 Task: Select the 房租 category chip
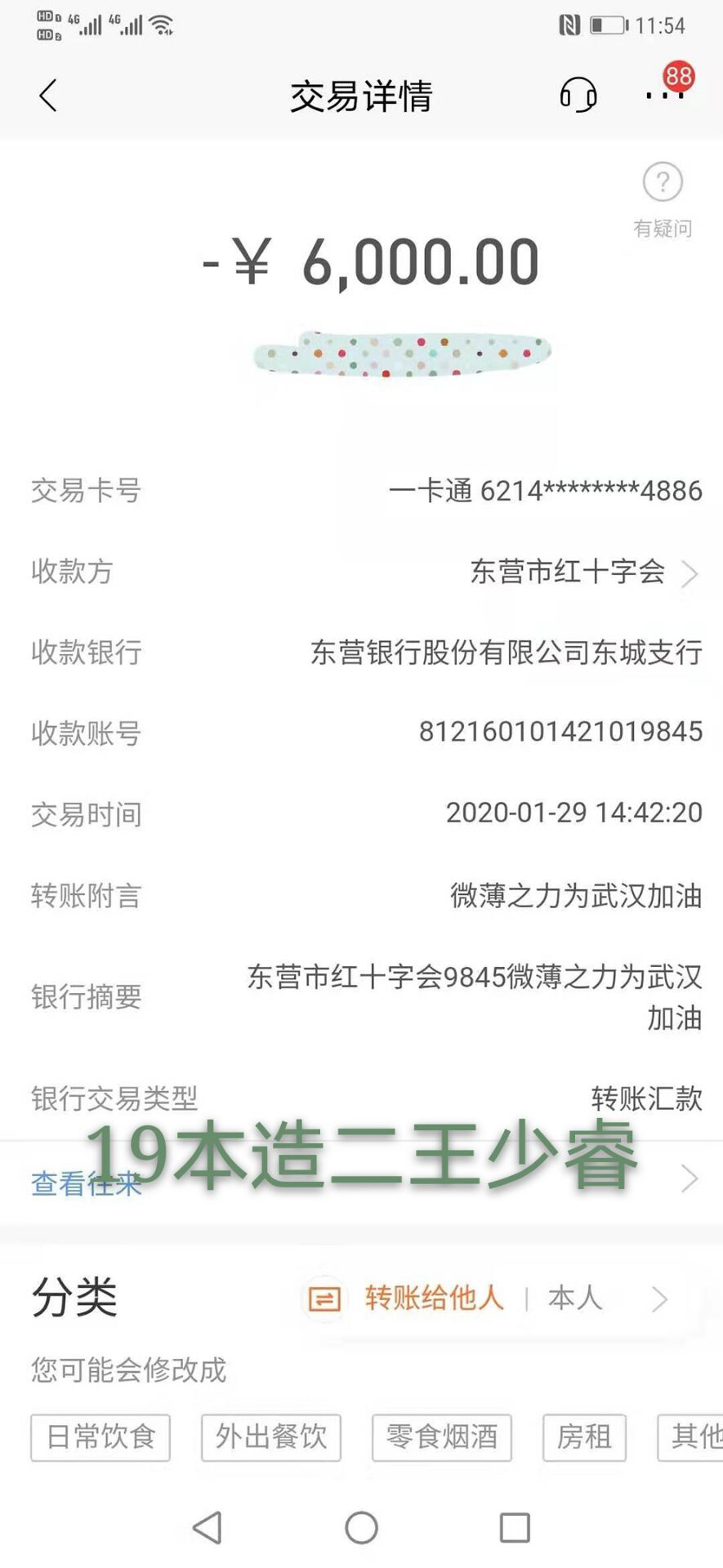click(584, 1437)
